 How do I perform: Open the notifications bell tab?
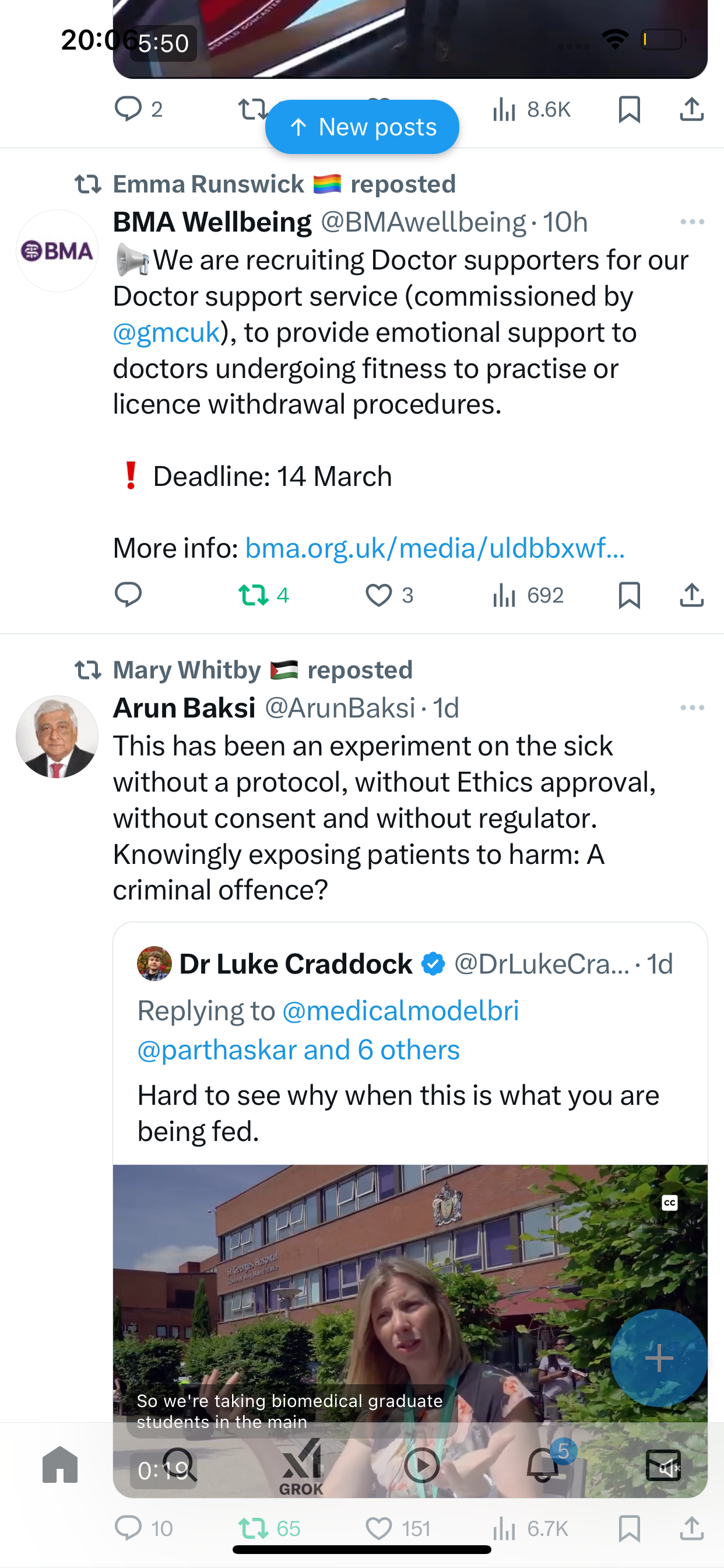click(543, 1465)
